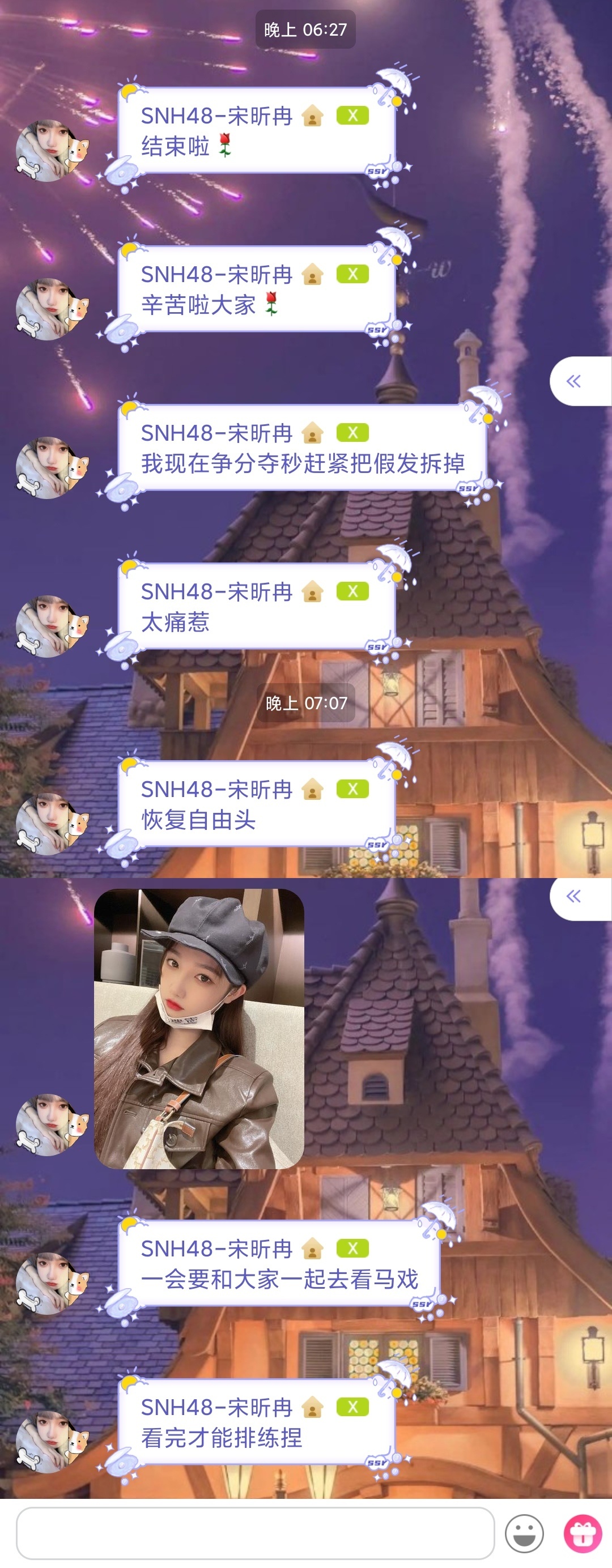
Task: Tap the message input field
Action: (254, 1532)
